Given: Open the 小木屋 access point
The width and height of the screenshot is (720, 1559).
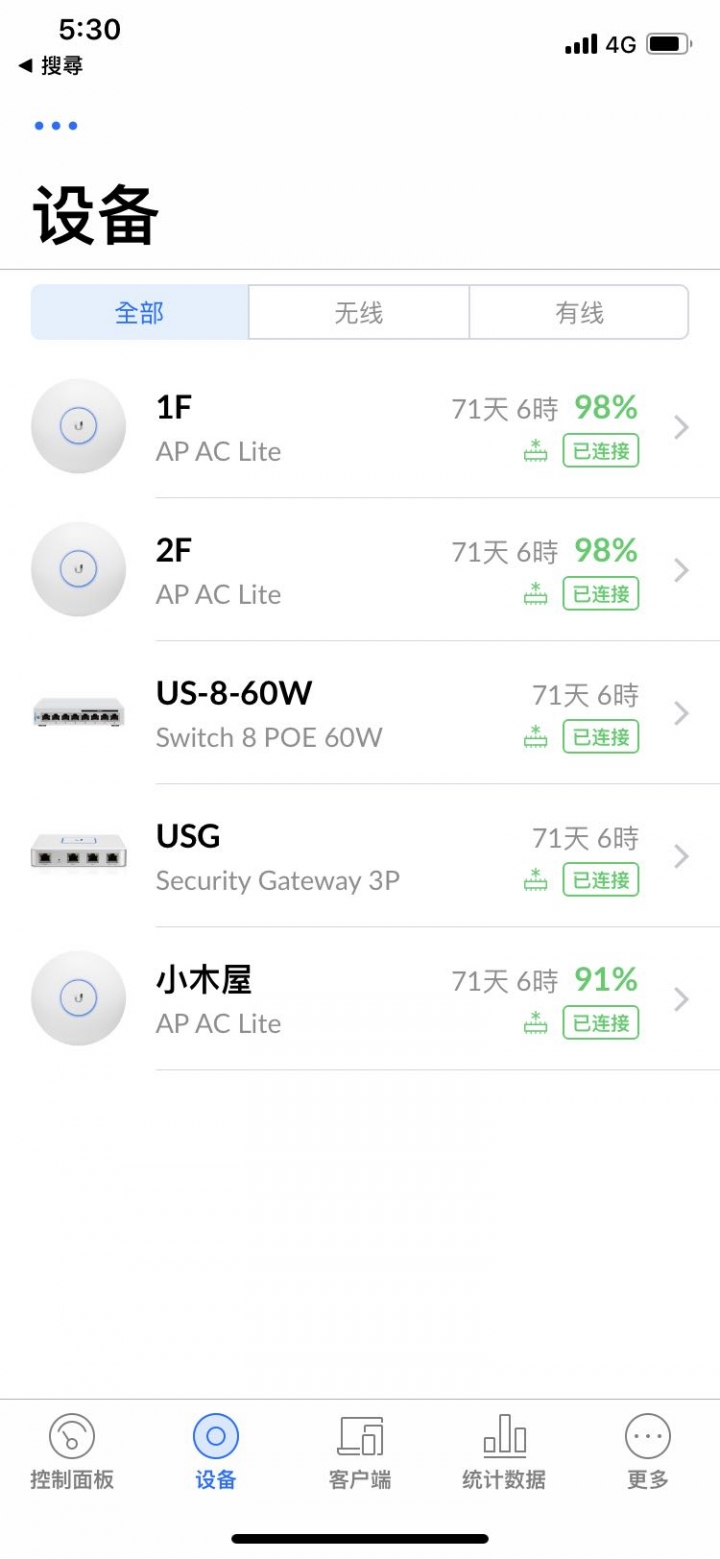Looking at the screenshot, I should [x=360, y=999].
